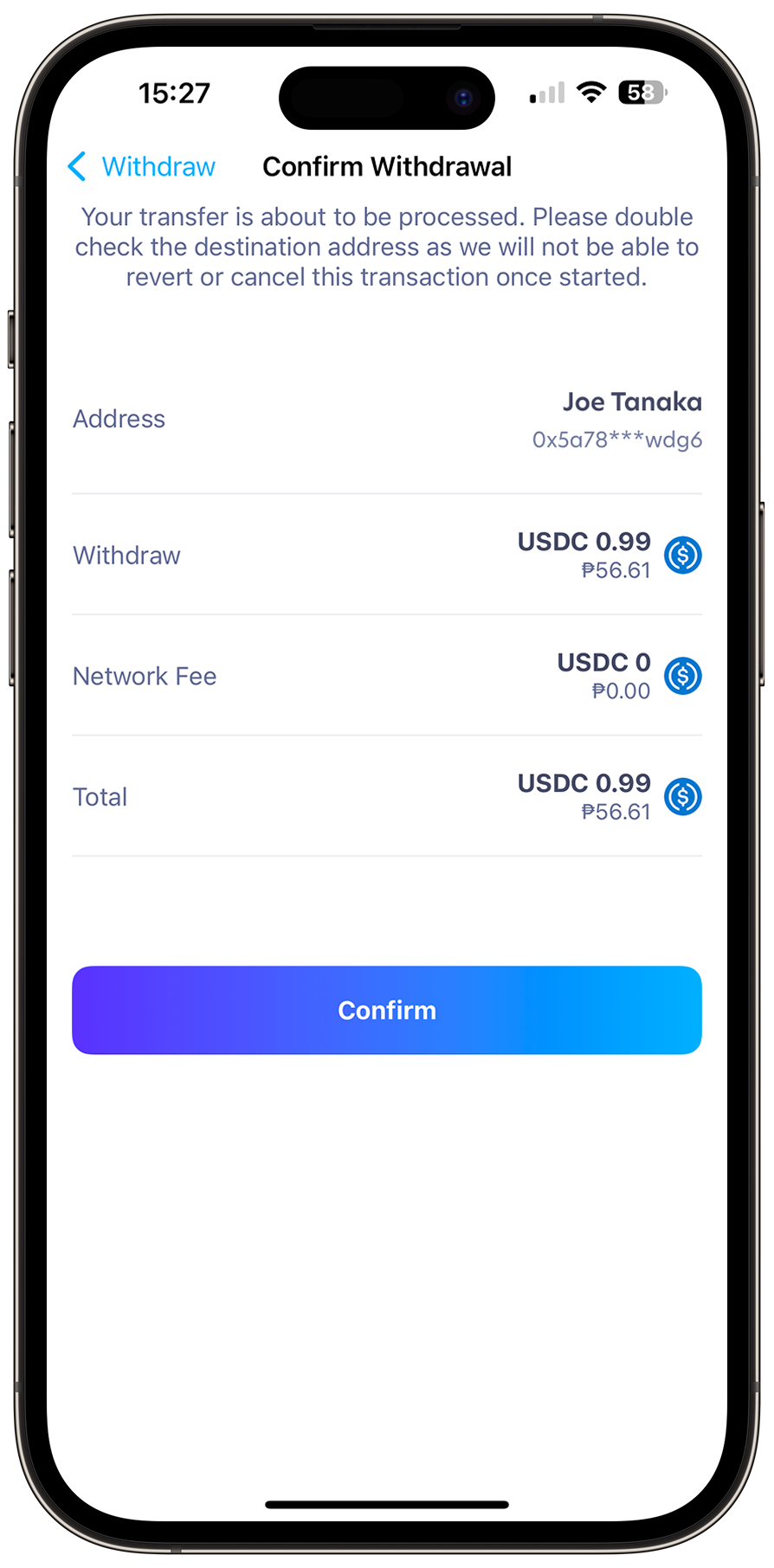774x1568 pixels.
Task: Confirm the USDC withdrawal
Action: [386, 1010]
